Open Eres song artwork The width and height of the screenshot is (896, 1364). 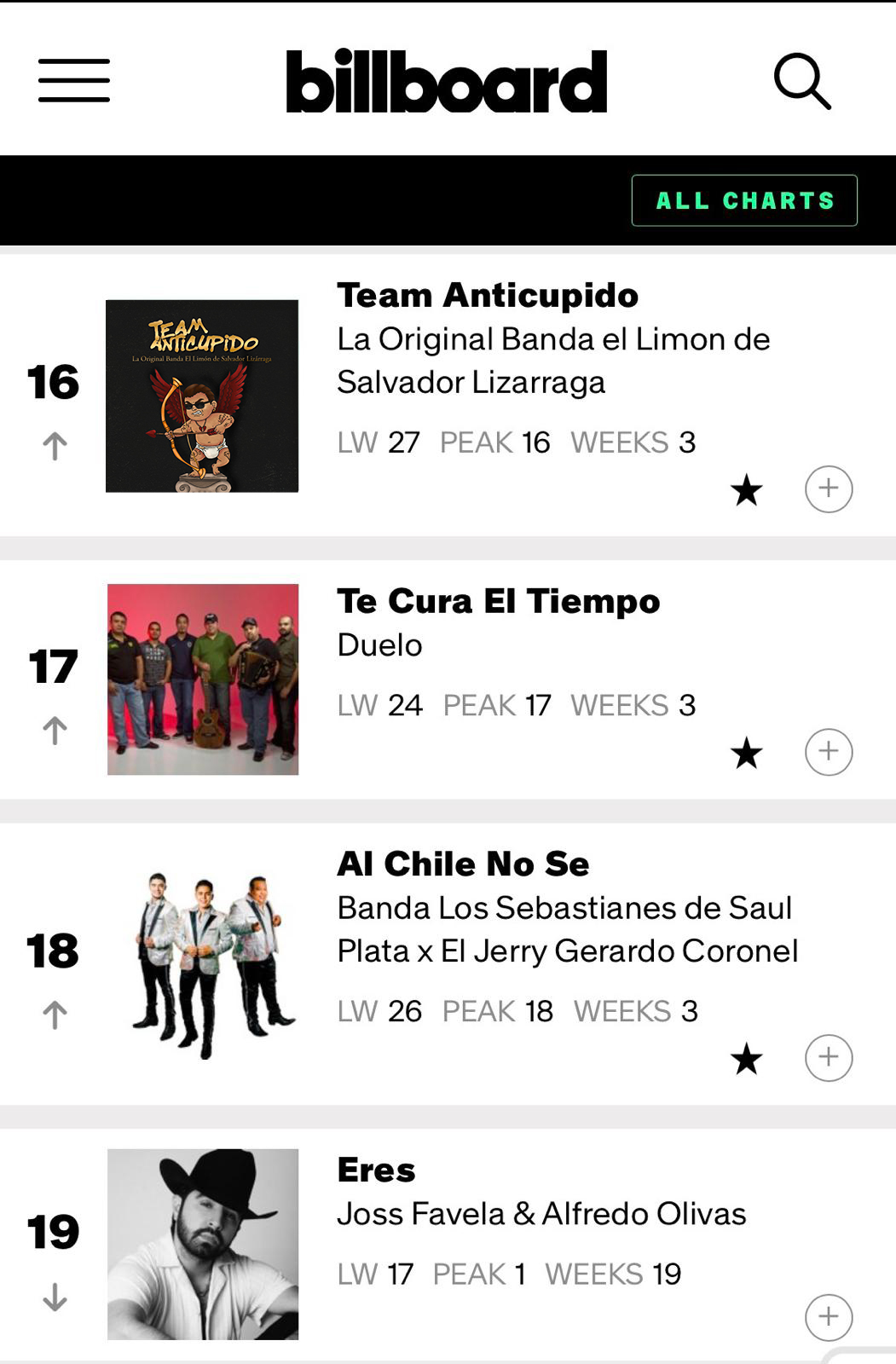(203, 1245)
